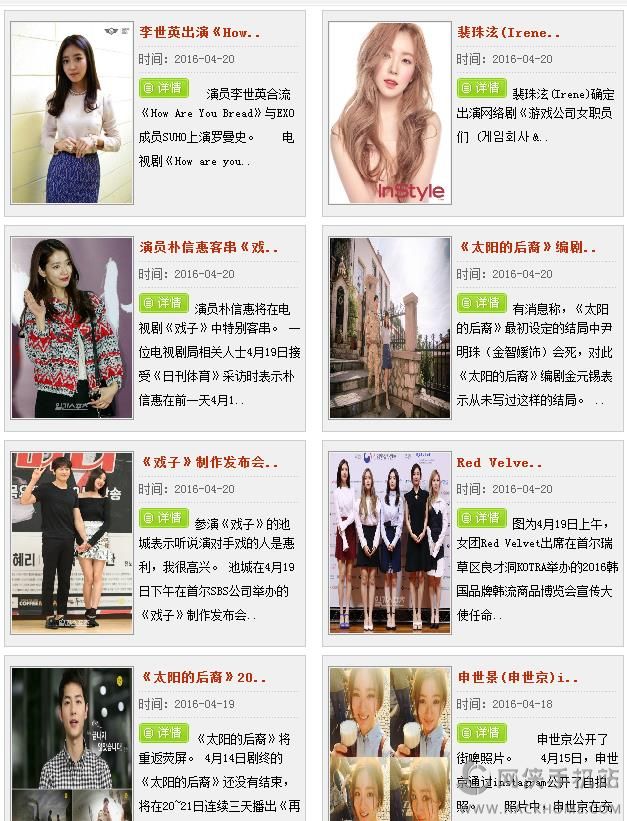The width and height of the screenshot is (627, 821).
Task: Open 演员朴信惠客串《戏.. article title
Action: point(209,247)
